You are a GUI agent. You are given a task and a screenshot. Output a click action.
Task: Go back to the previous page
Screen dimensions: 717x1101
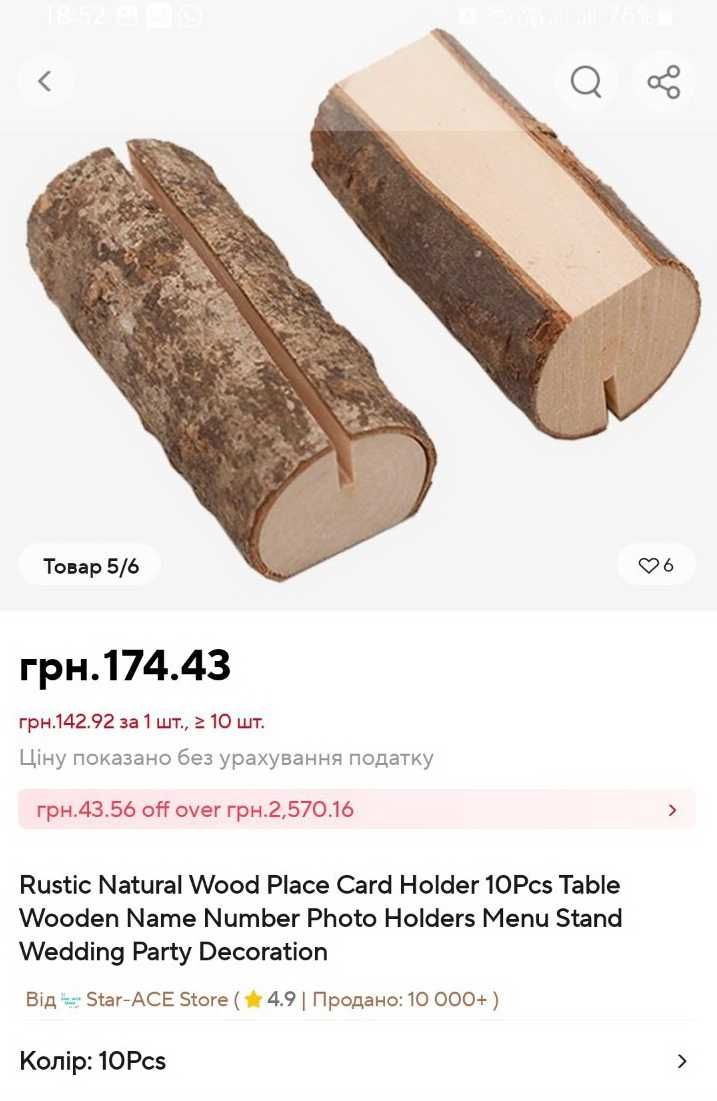tap(45, 81)
